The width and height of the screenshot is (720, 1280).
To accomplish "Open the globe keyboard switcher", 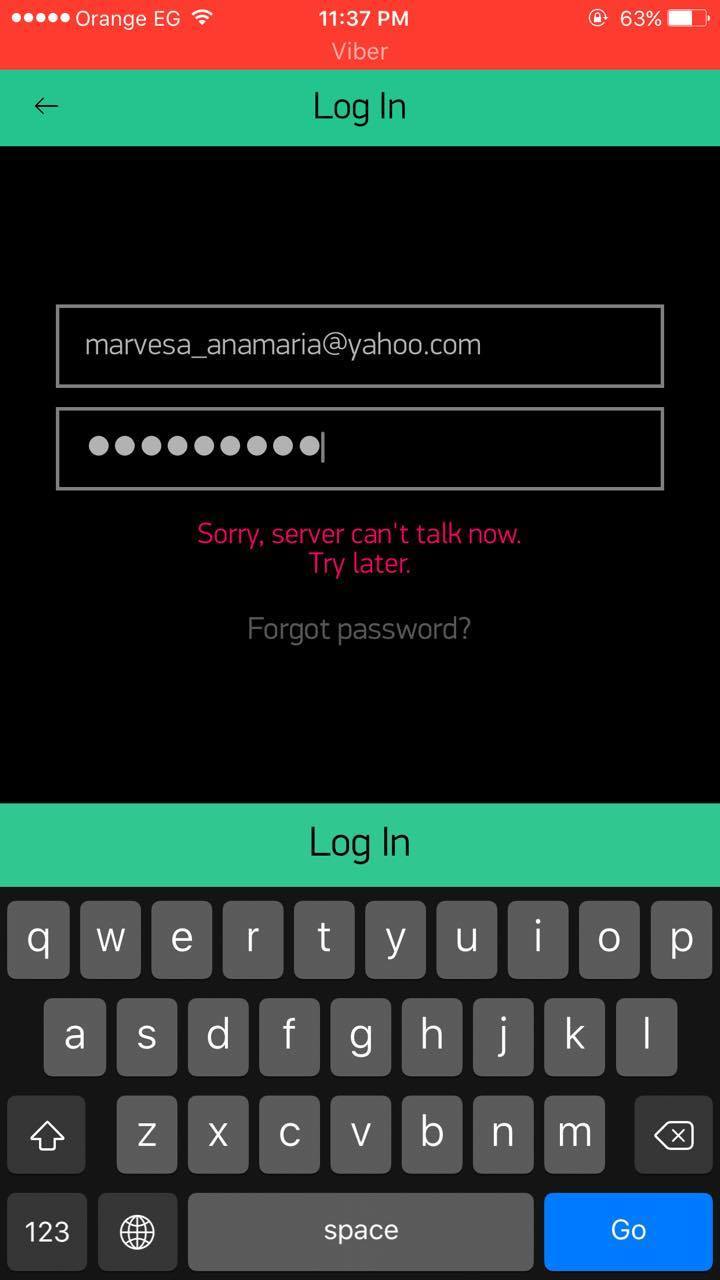I will (137, 1231).
